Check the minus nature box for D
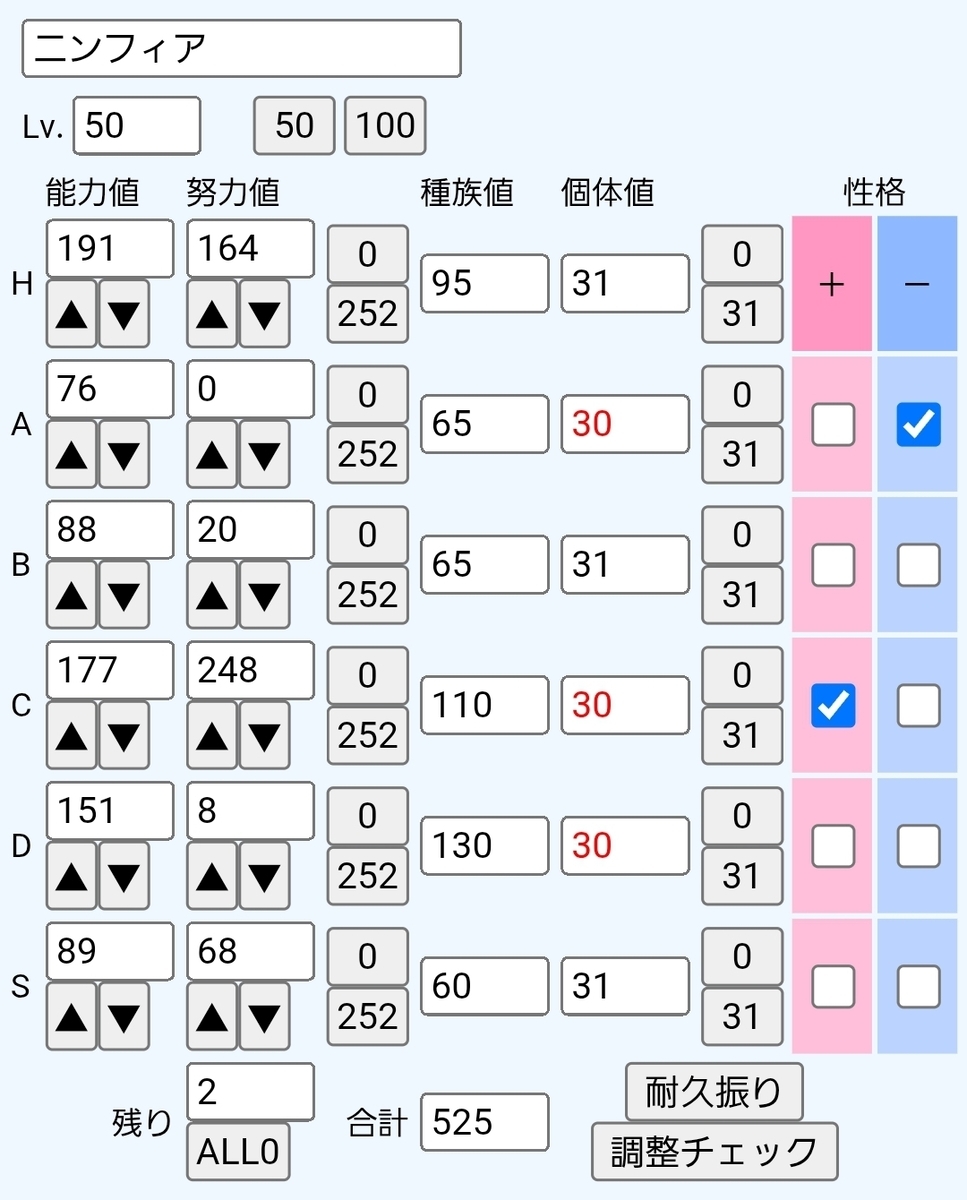967x1200 pixels. coord(918,847)
